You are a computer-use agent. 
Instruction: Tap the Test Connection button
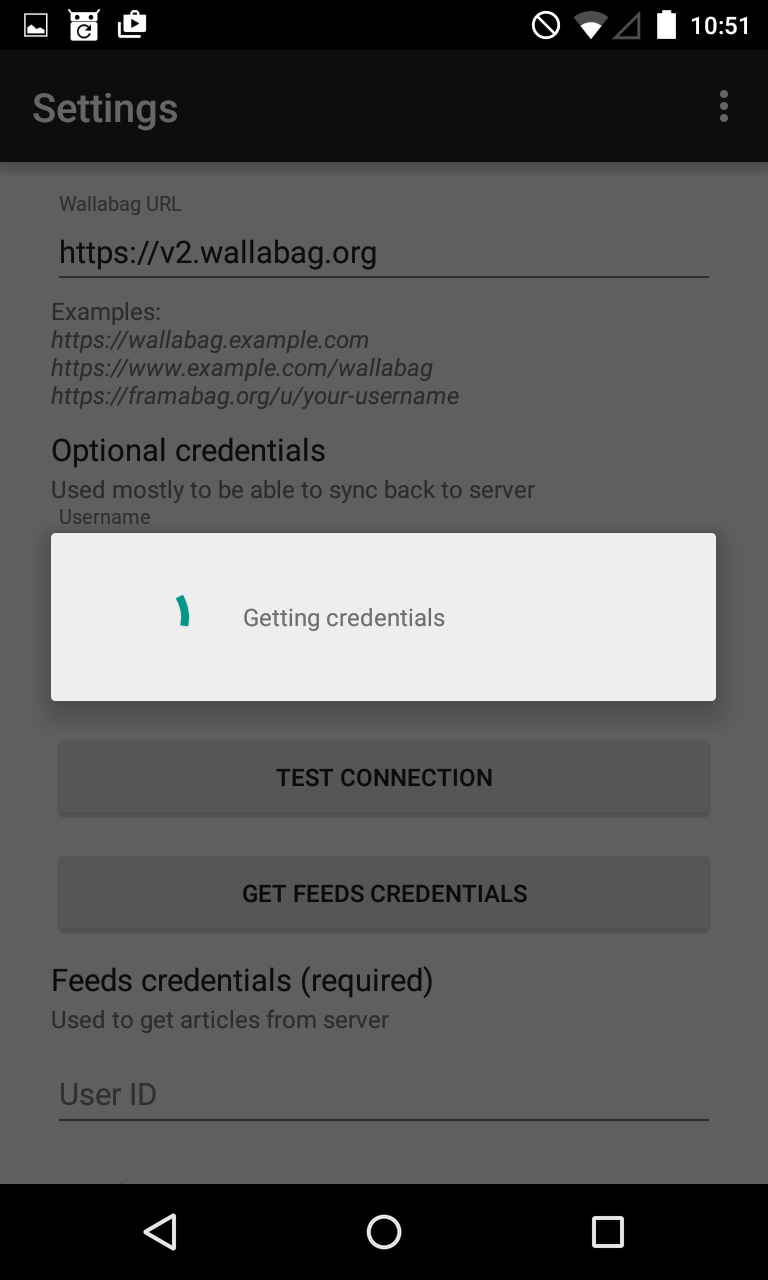tap(384, 778)
